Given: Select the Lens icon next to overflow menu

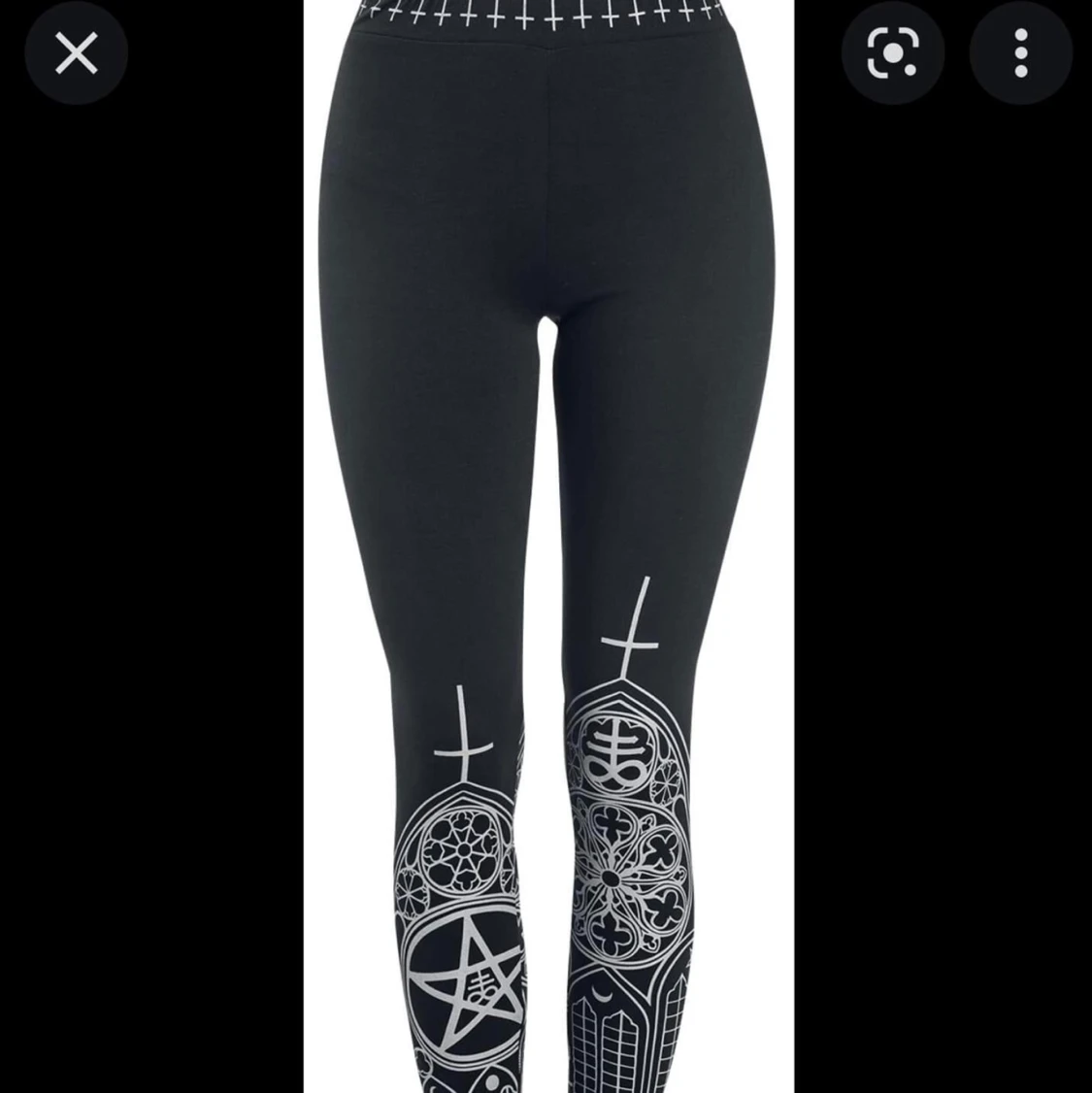Looking at the screenshot, I should tap(893, 53).
